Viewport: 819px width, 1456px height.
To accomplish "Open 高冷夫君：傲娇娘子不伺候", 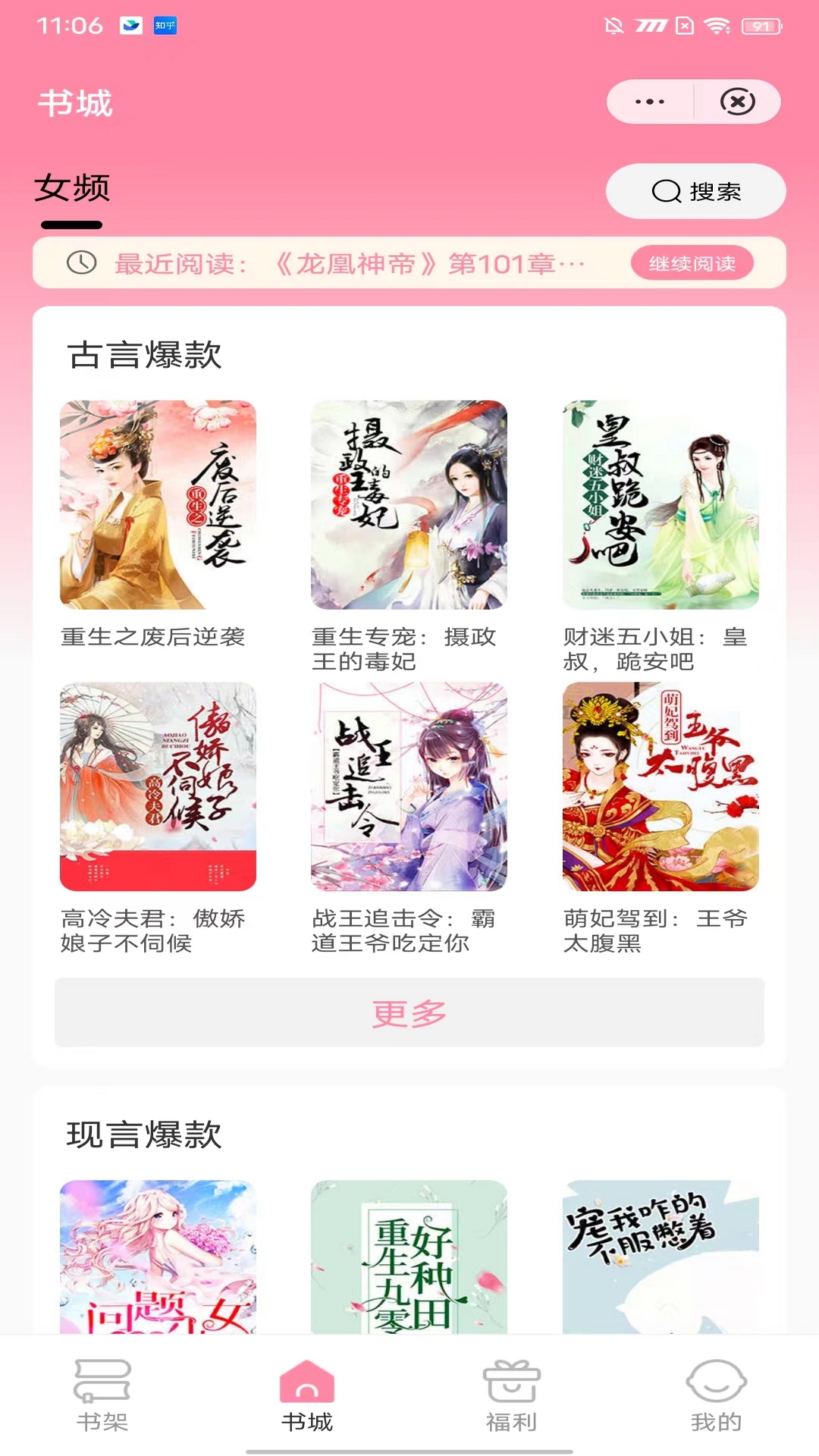I will [x=158, y=786].
